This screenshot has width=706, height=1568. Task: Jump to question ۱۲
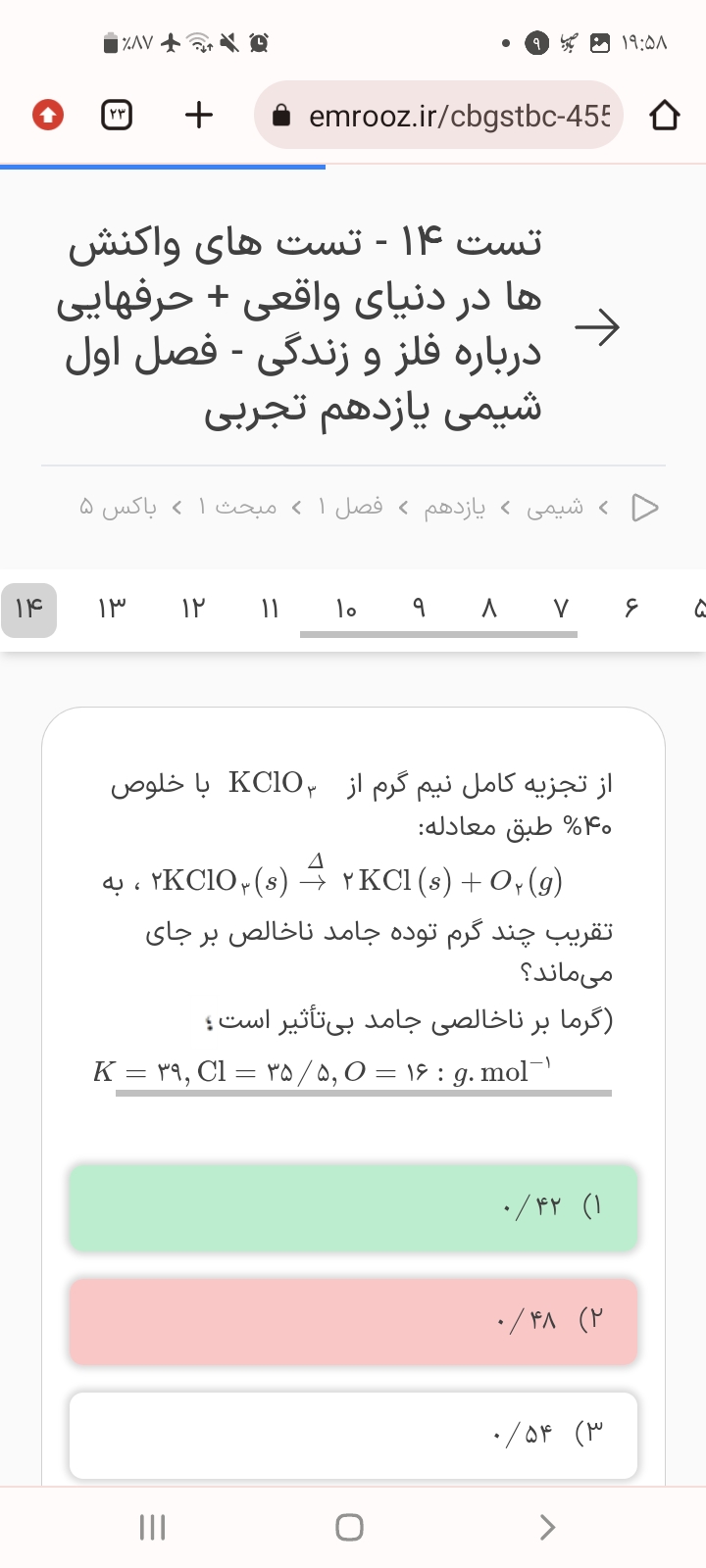[x=192, y=610]
